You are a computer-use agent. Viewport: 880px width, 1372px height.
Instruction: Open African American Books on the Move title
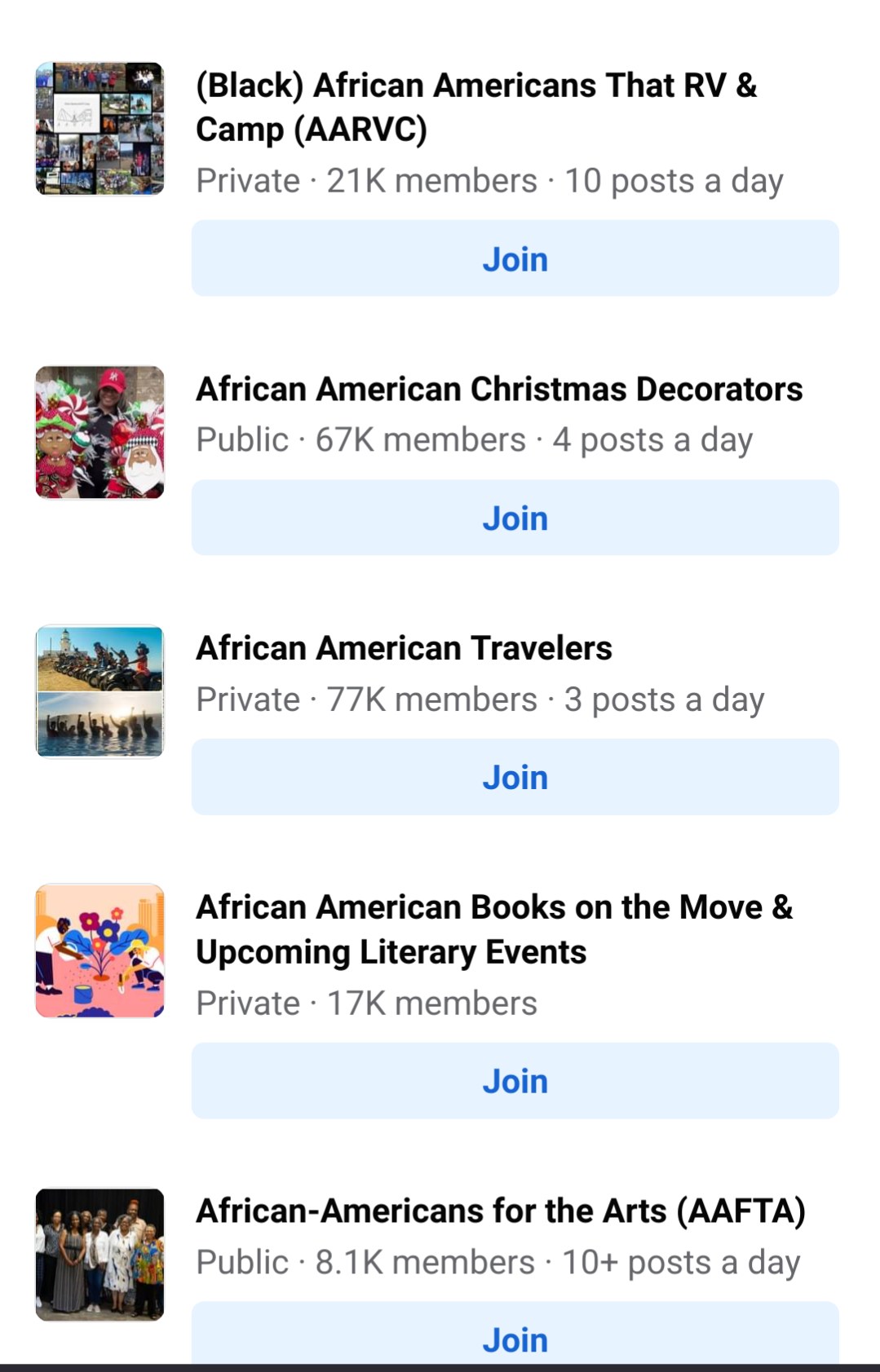(493, 929)
